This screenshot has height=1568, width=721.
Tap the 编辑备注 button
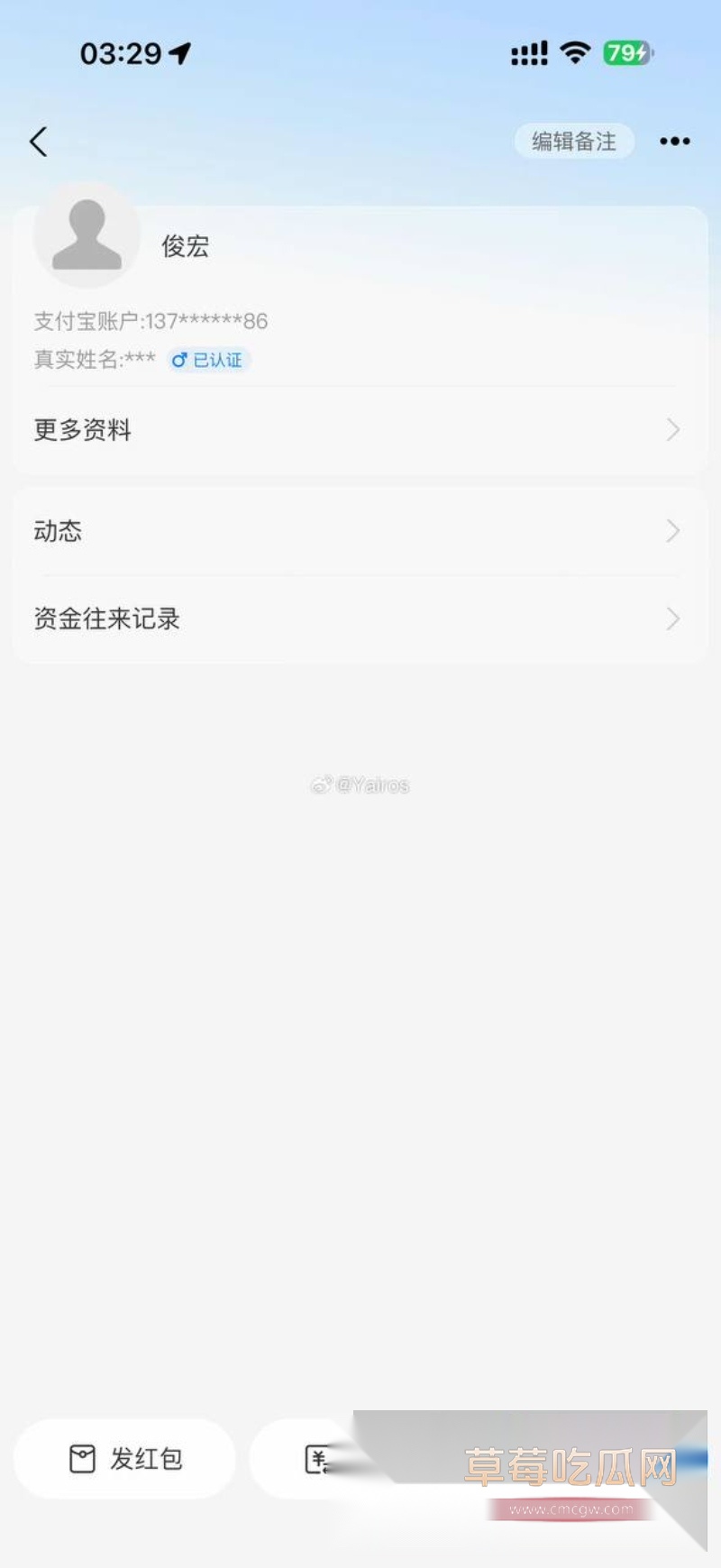coord(574,142)
